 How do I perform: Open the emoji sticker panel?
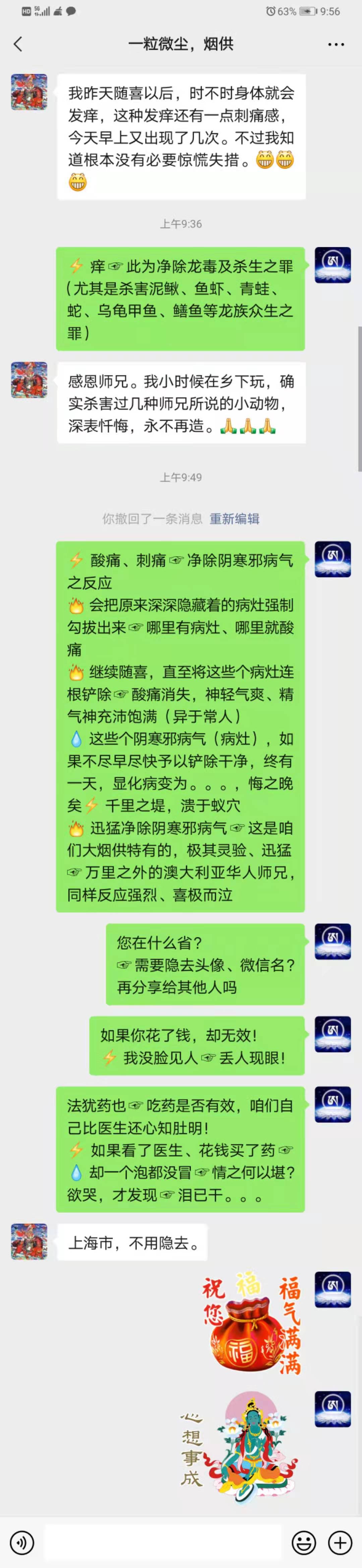[x=304, y=1543]
